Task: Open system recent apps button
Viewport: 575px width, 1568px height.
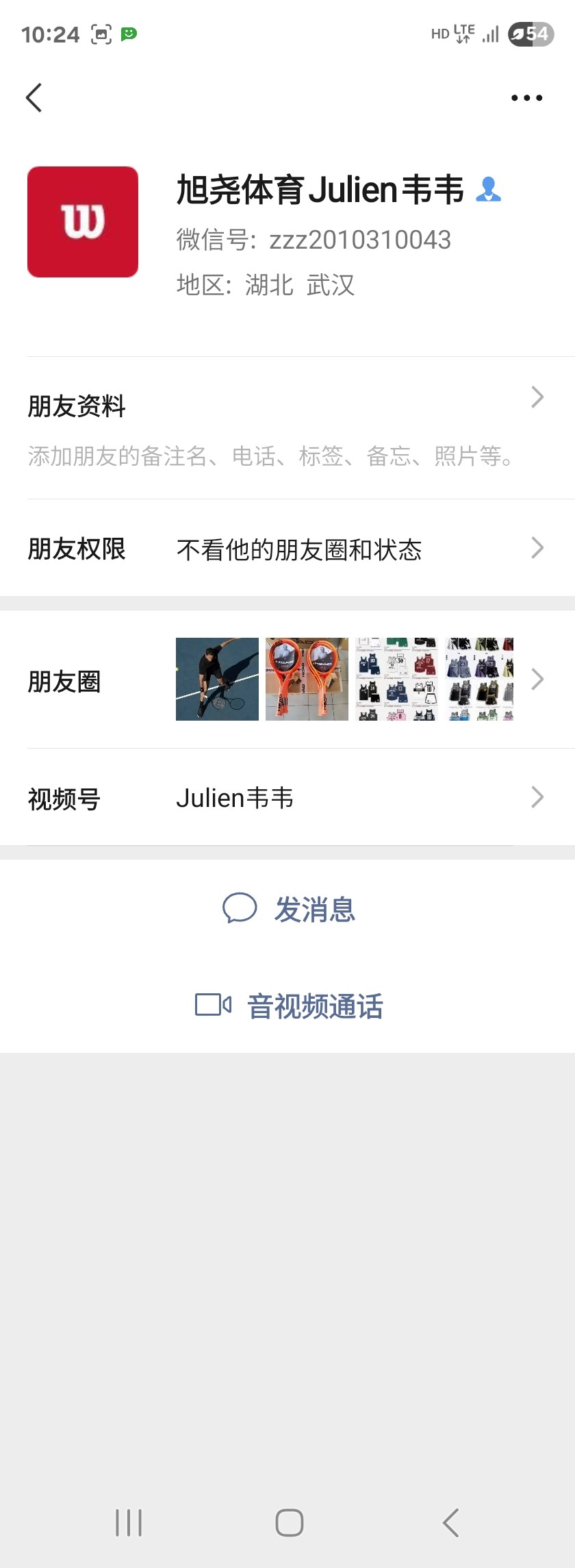Action: pyautogui.click(x=129, y=1523)
